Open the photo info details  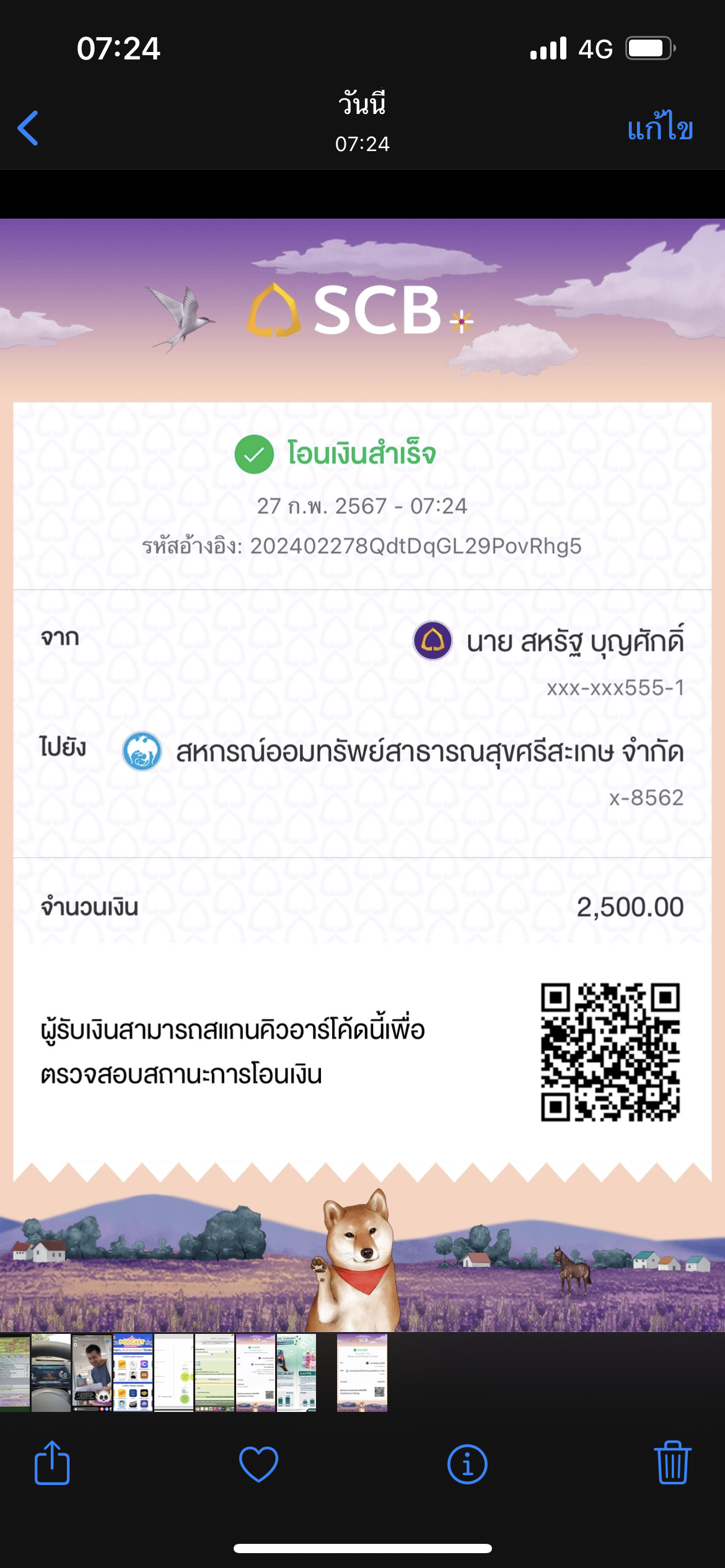[467, 1465]
